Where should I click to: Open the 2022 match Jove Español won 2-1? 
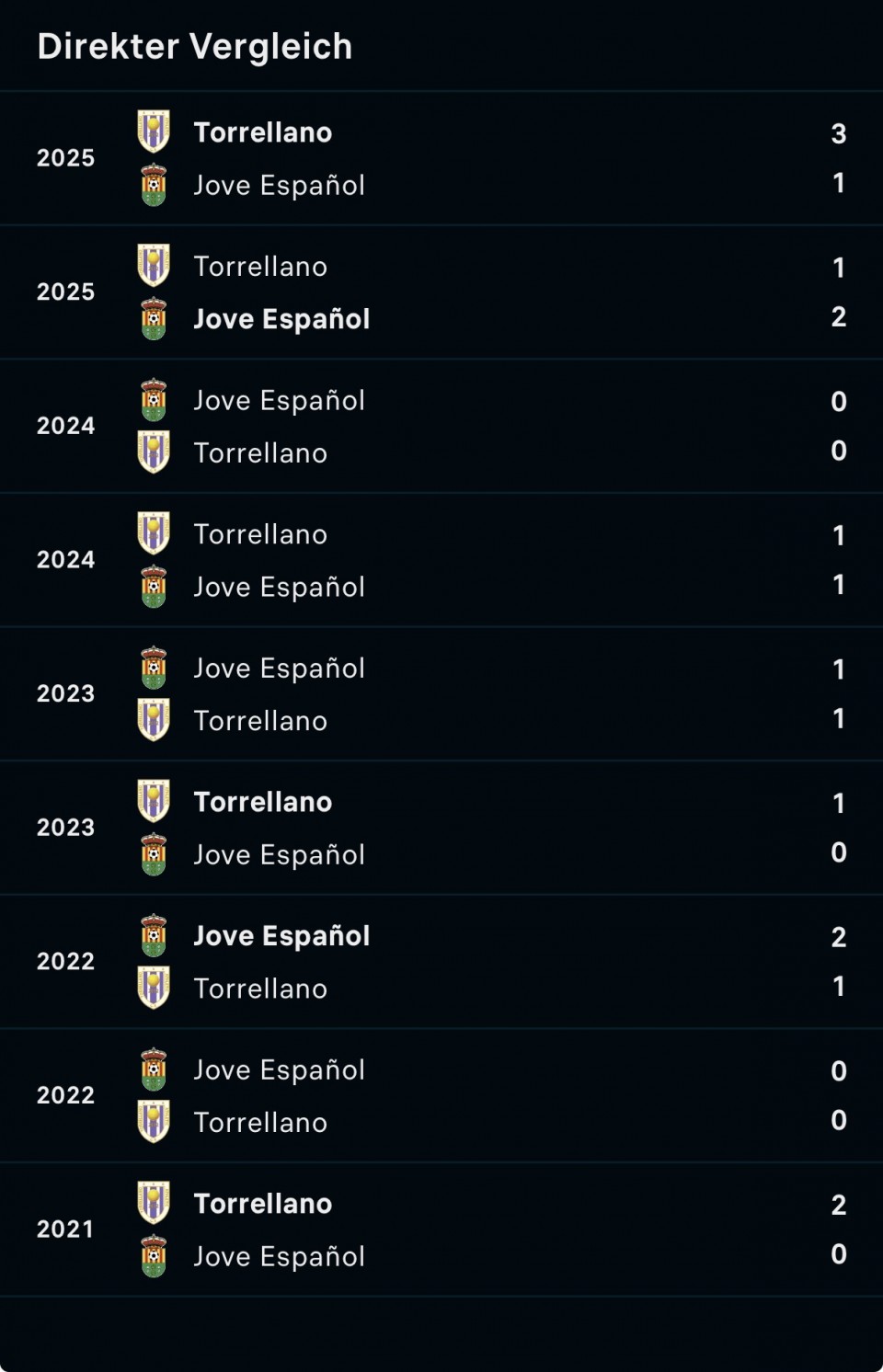pyautogui.click(x=441, y=962)
